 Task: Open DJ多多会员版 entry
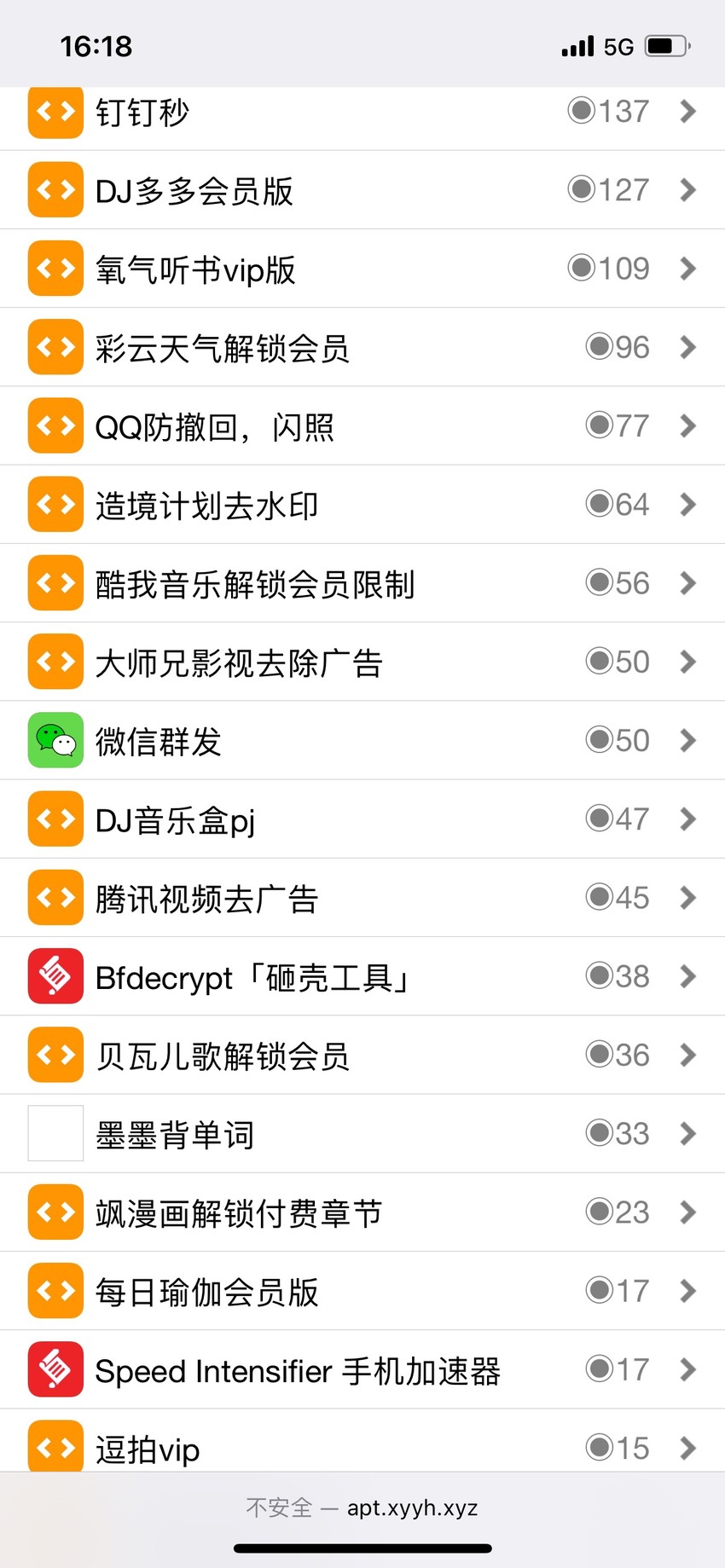tap(362, 190)
